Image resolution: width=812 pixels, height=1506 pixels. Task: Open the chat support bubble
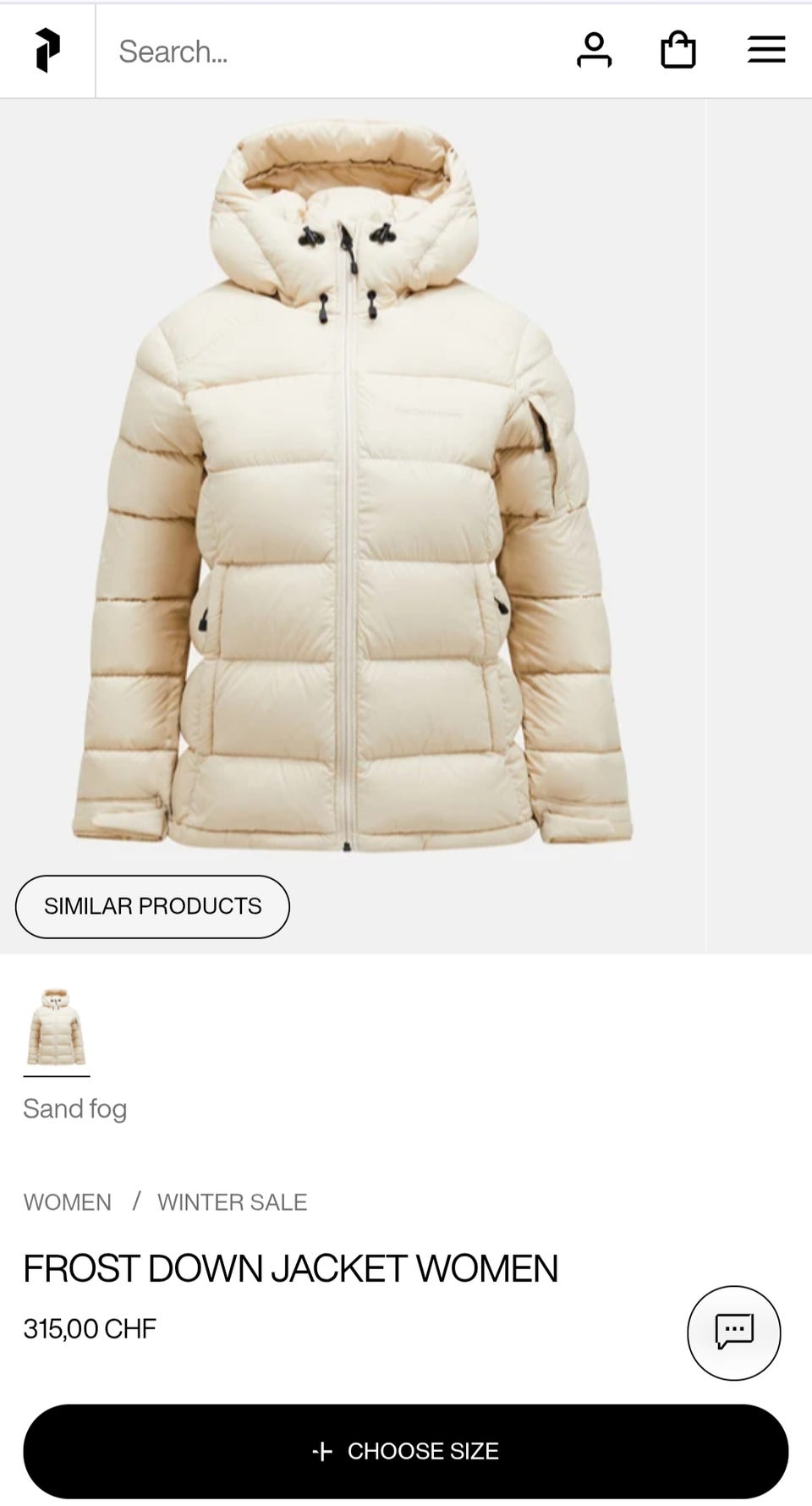point(734,1333)
